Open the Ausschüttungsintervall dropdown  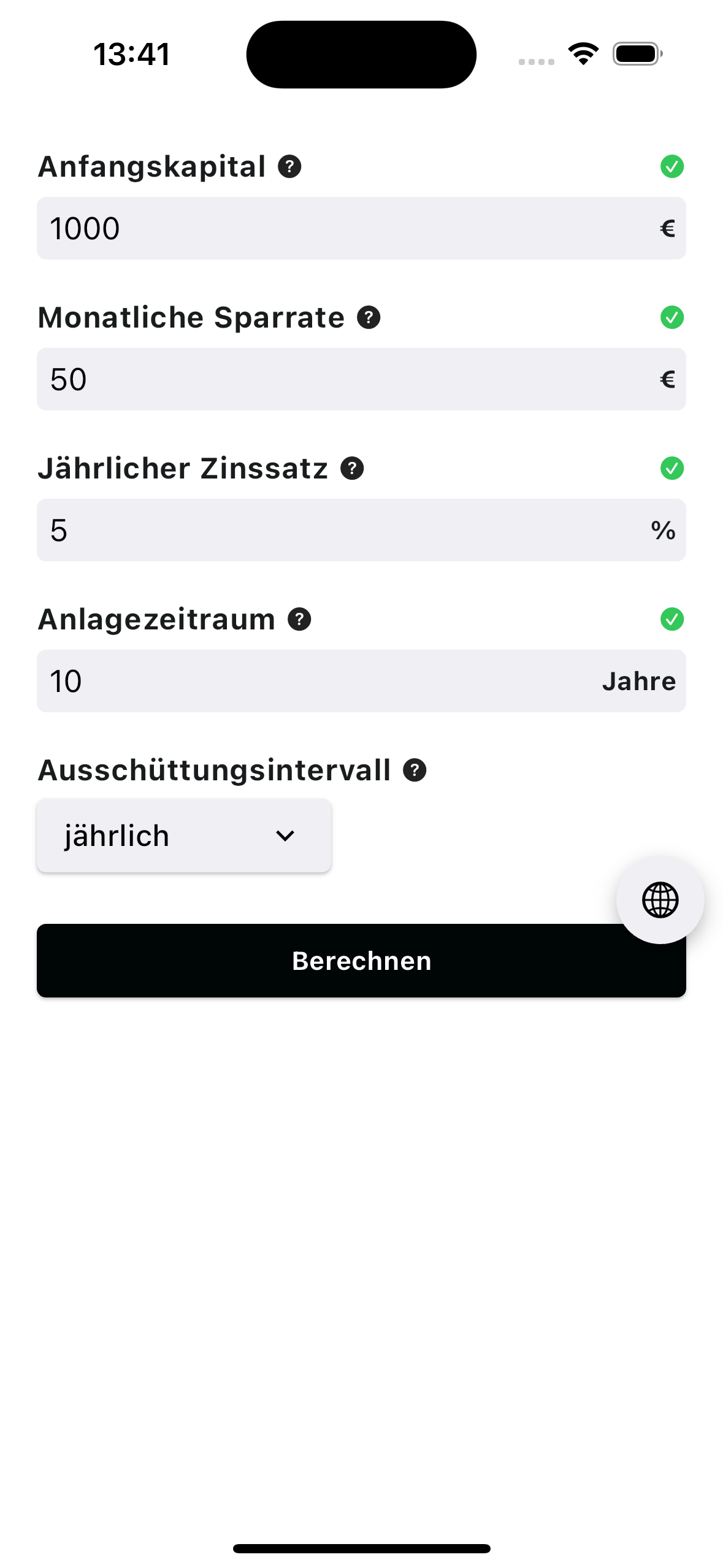click(183, 835)
